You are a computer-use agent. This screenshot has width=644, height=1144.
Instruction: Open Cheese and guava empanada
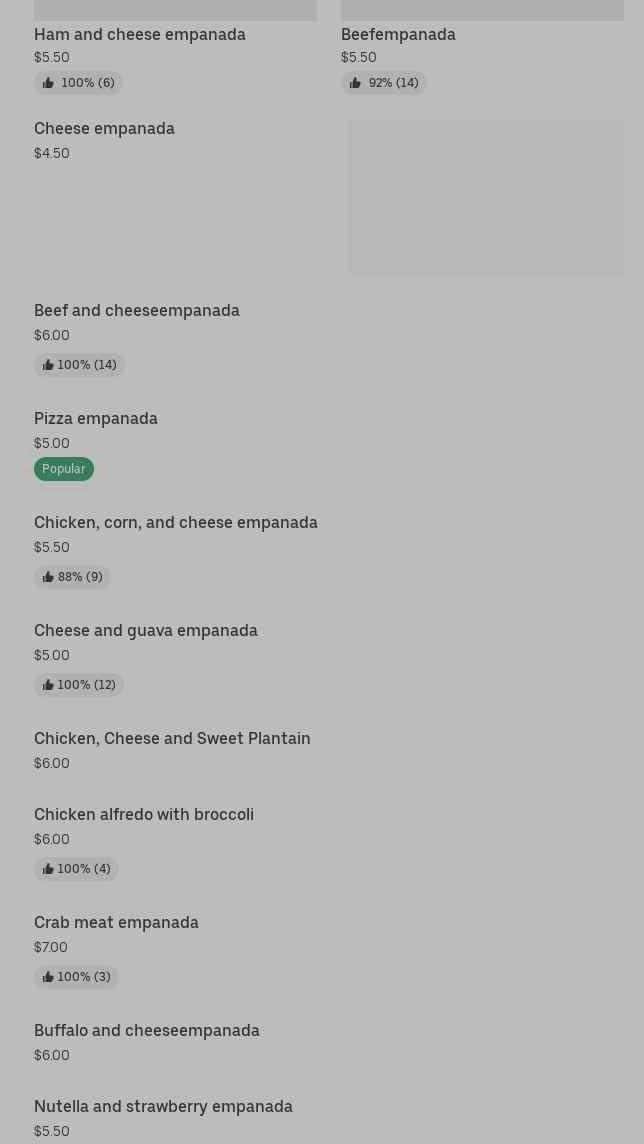(x=146, y=631)
